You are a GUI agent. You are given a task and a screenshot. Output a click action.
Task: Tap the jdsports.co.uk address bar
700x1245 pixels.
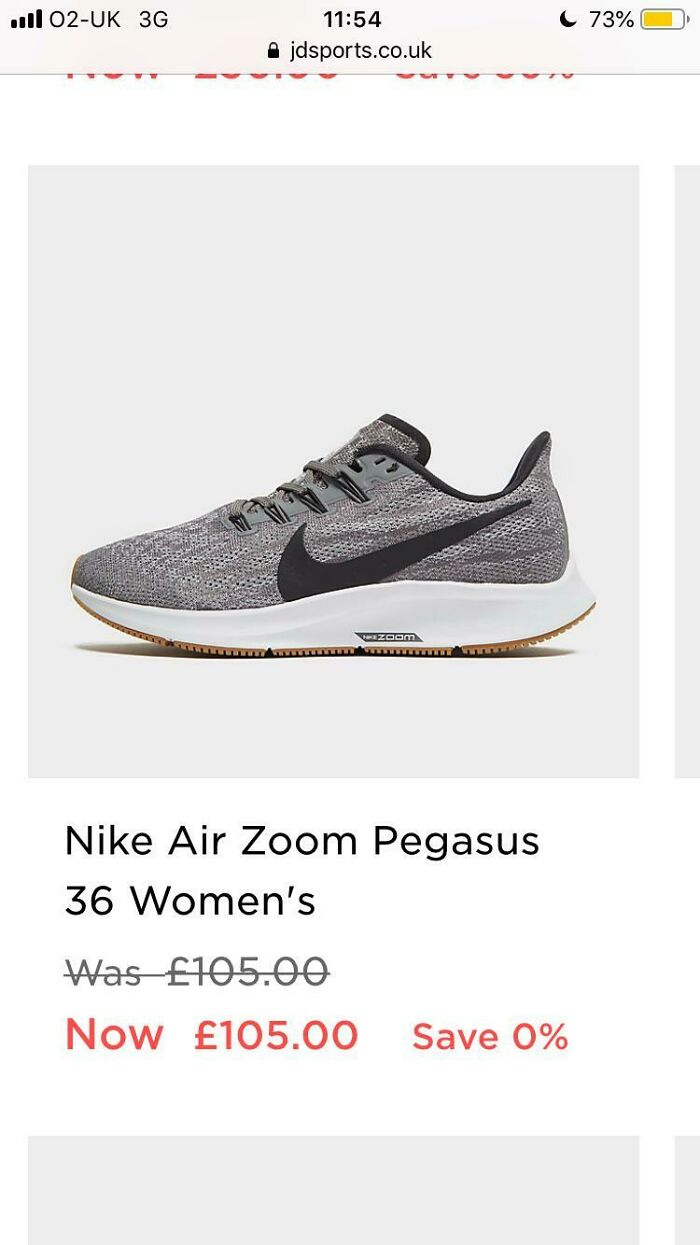tap(350, 50)
